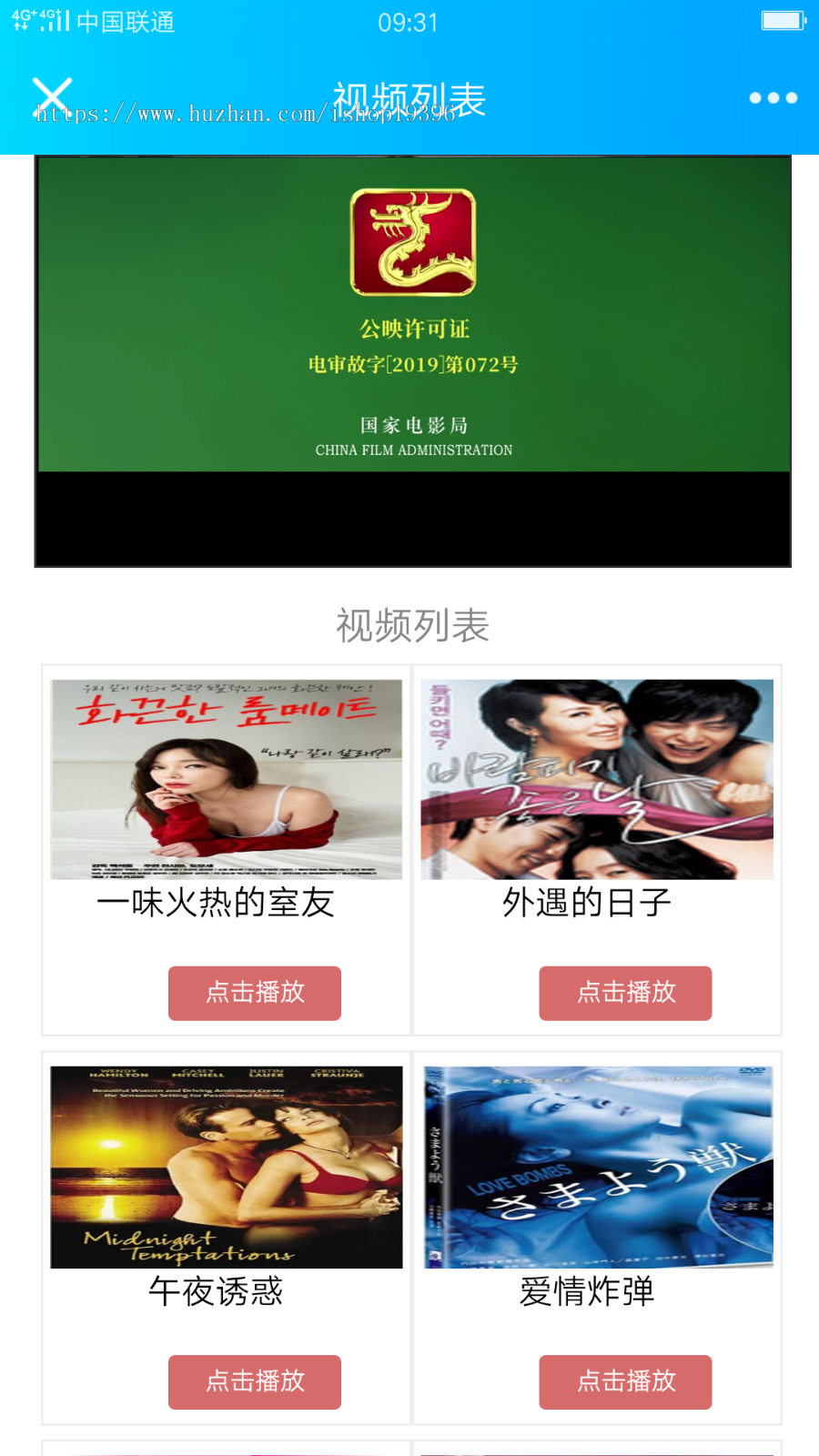Viewport: 819px width, 1456px height.
Task: Tap the 午夜诱惑 movie poster
Action: (225, 1167)
